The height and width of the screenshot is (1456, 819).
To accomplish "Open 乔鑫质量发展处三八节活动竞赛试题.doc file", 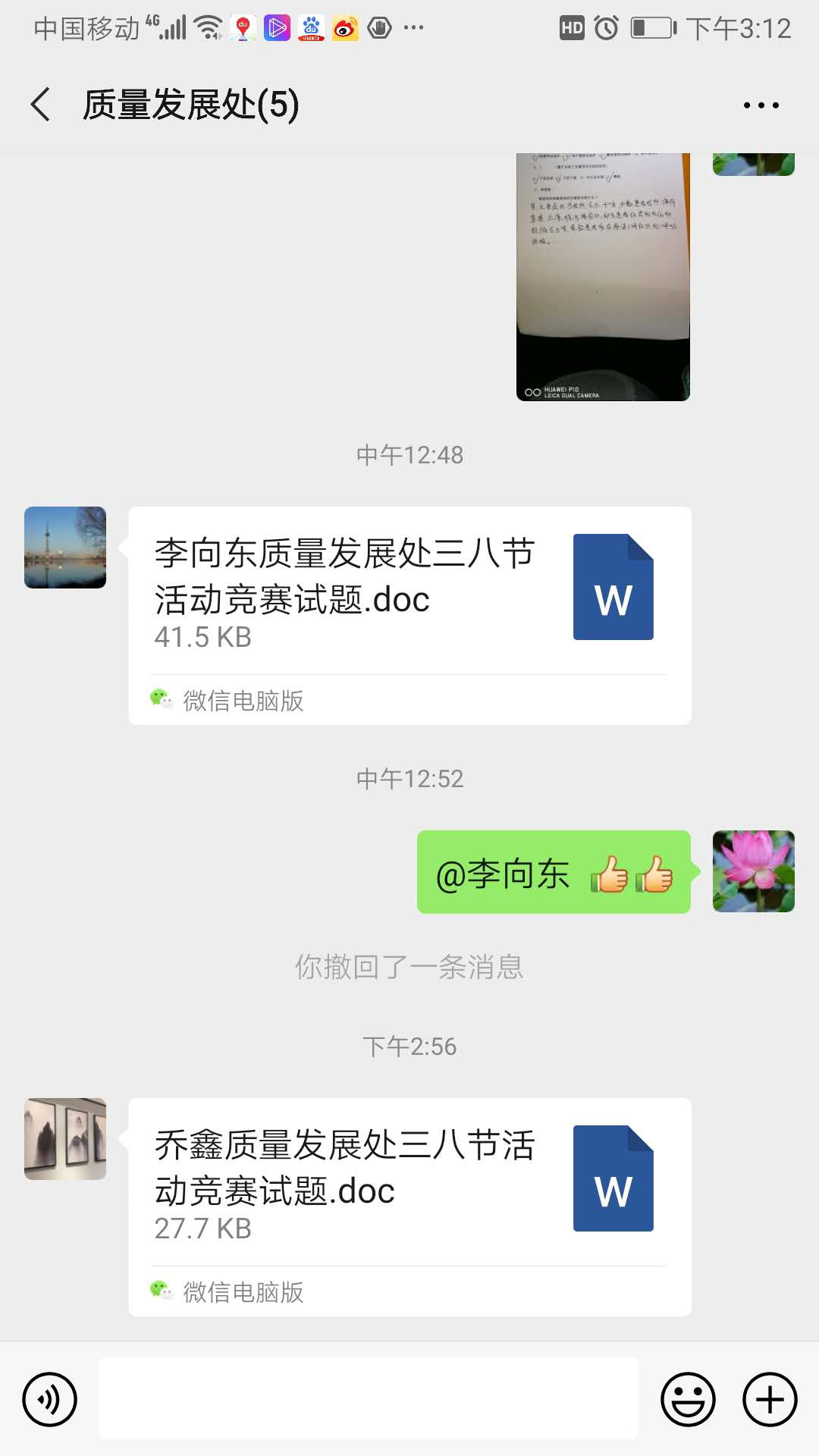I will [x=409, y=1183].
